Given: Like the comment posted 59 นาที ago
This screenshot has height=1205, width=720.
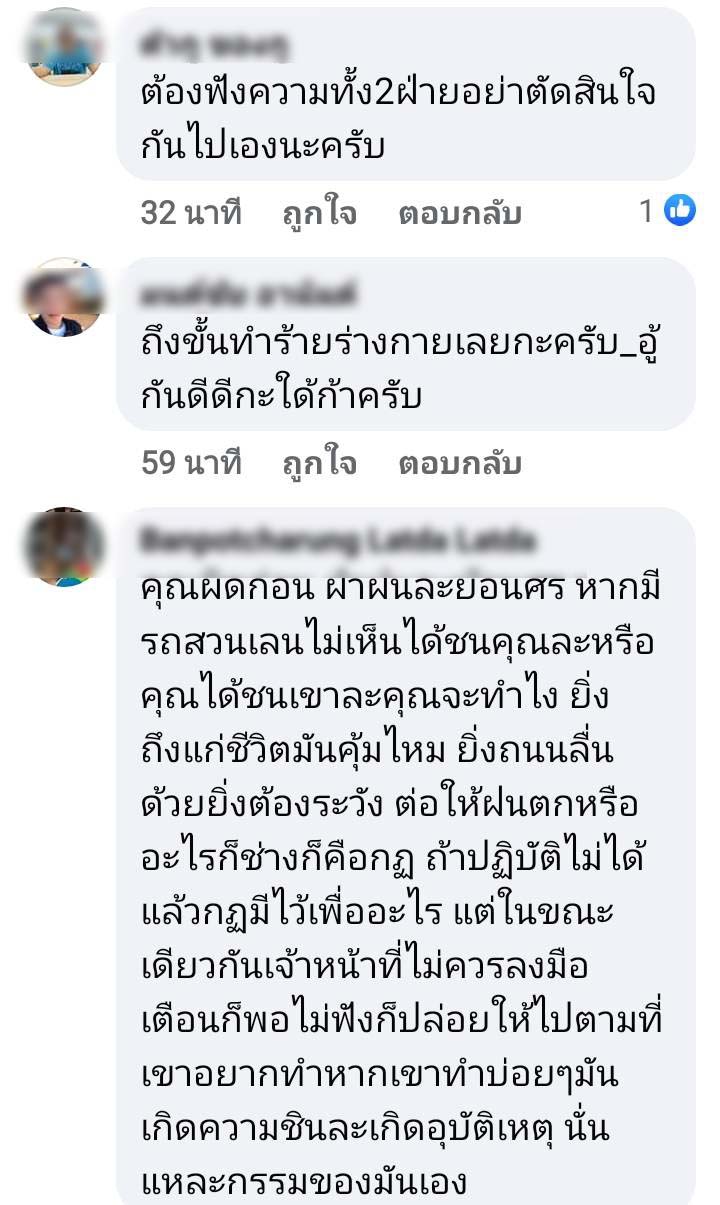Looking at the screenshot, I should click(x=319, y=463).
